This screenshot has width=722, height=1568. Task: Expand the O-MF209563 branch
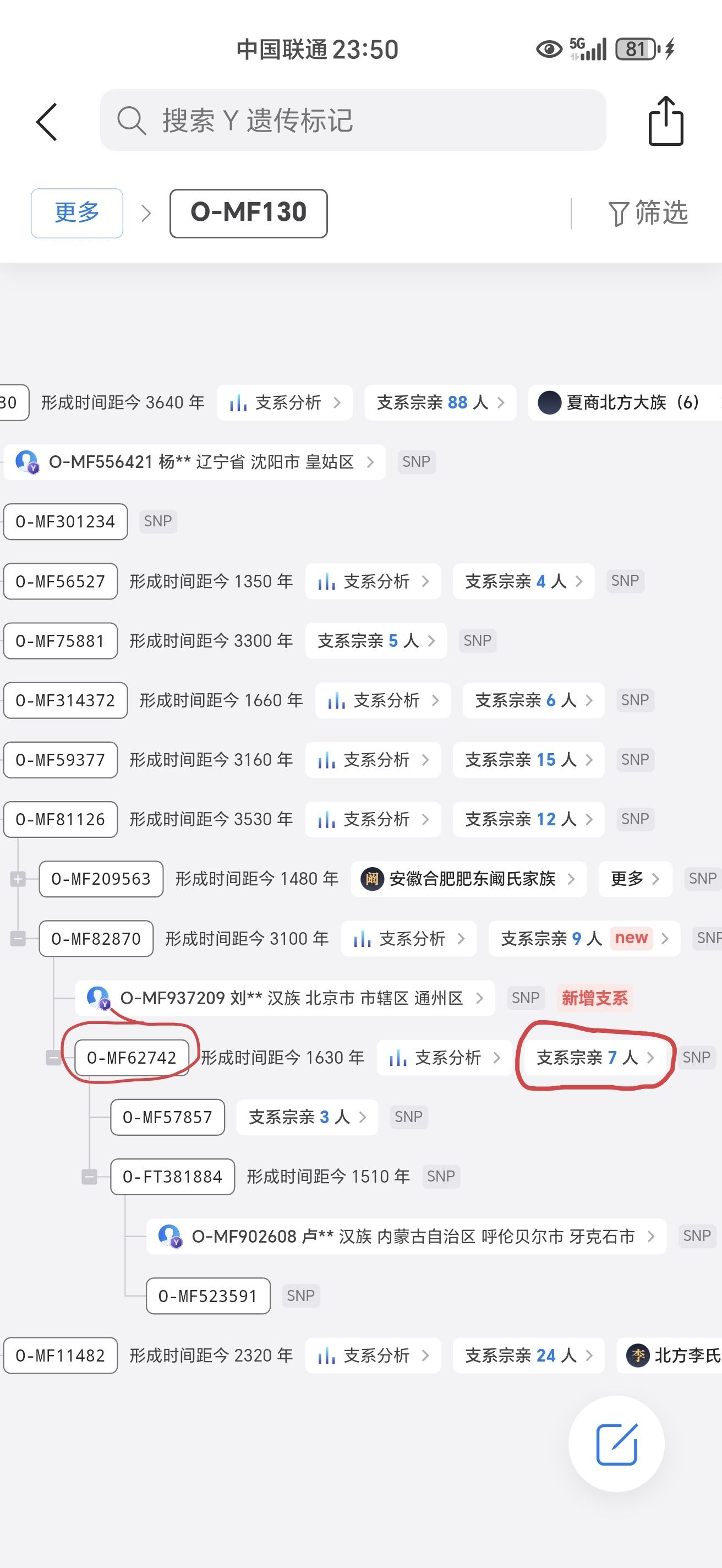point(18,879)
